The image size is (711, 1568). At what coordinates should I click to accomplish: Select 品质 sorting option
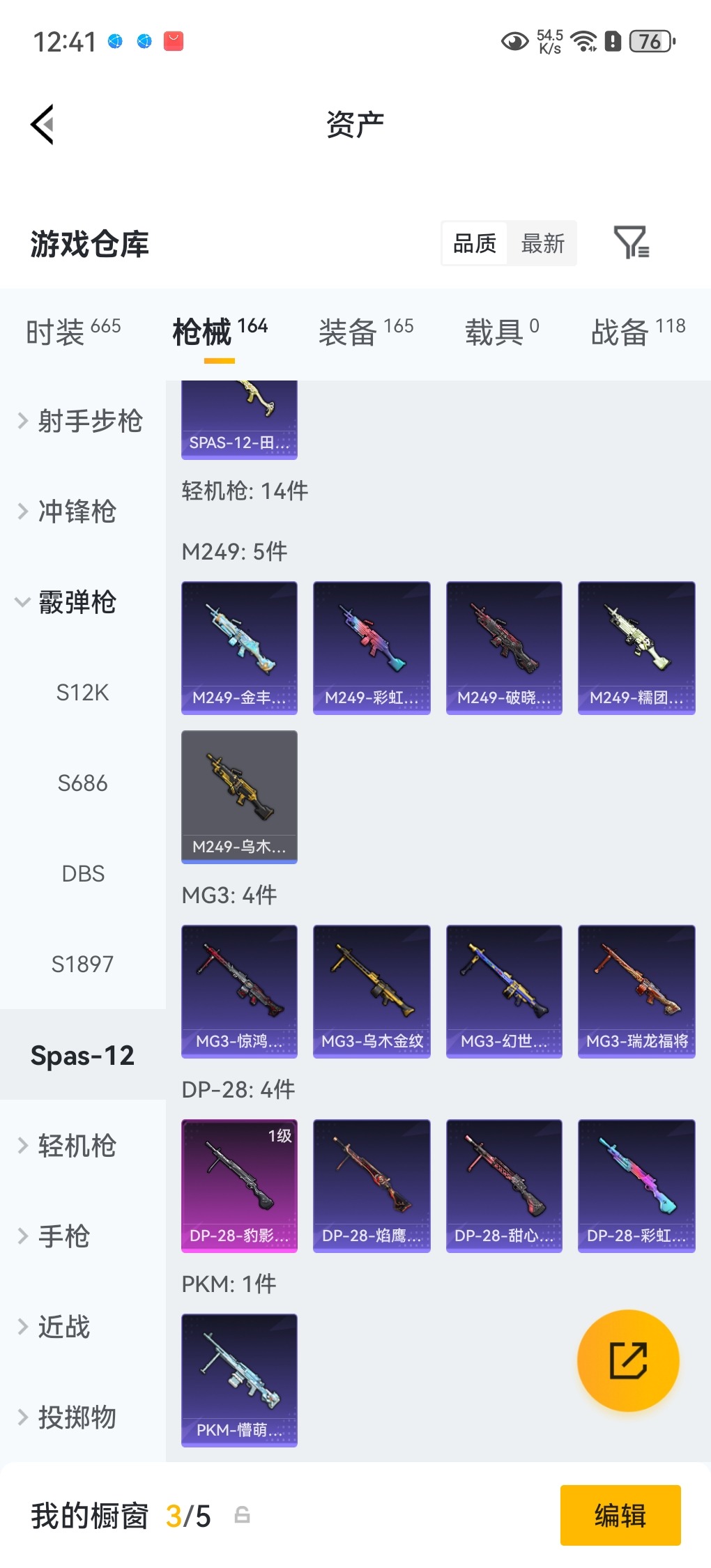(475, 243)
